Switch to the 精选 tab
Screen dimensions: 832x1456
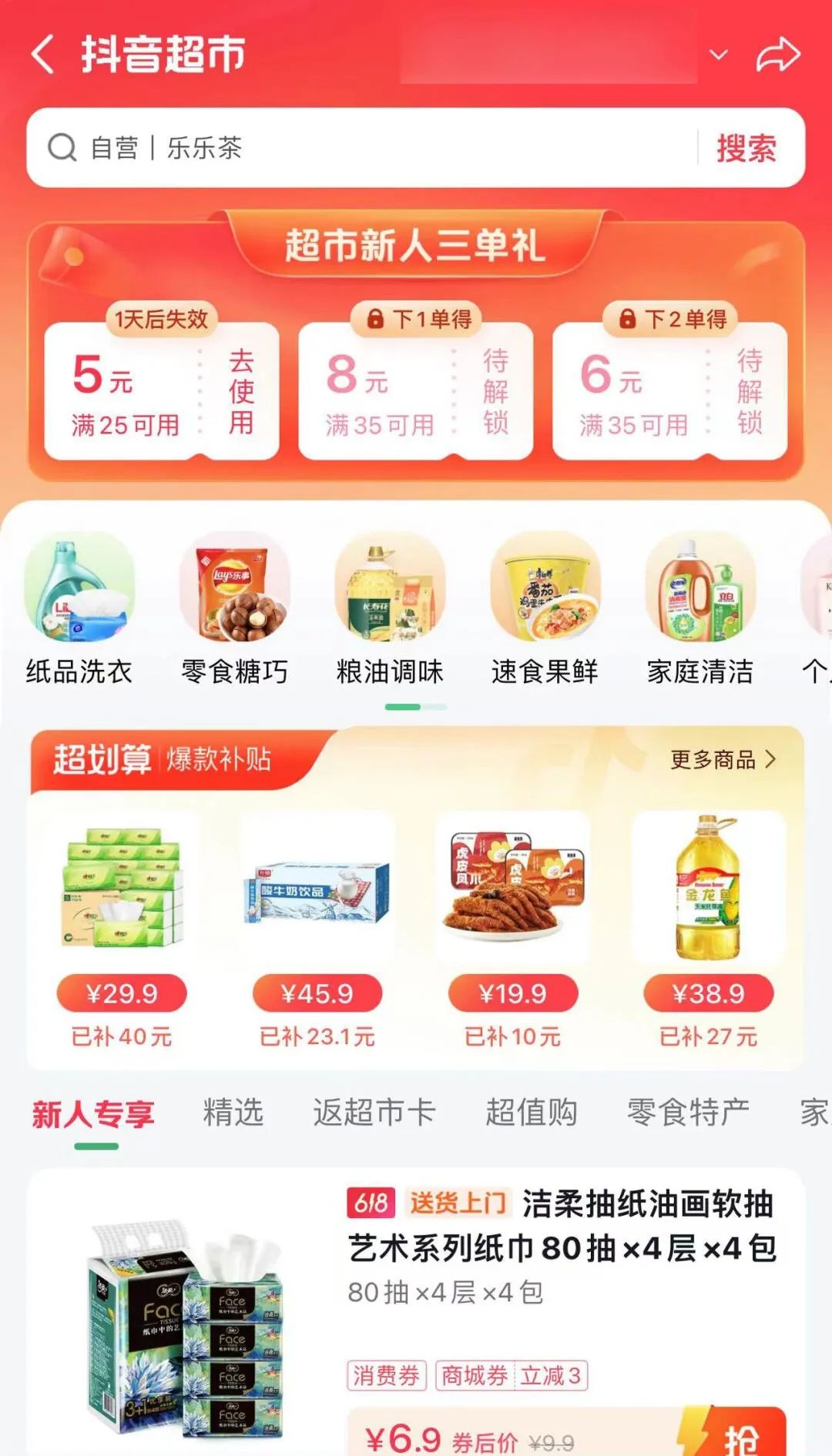pyautogui.click(x=233, y=1113)
